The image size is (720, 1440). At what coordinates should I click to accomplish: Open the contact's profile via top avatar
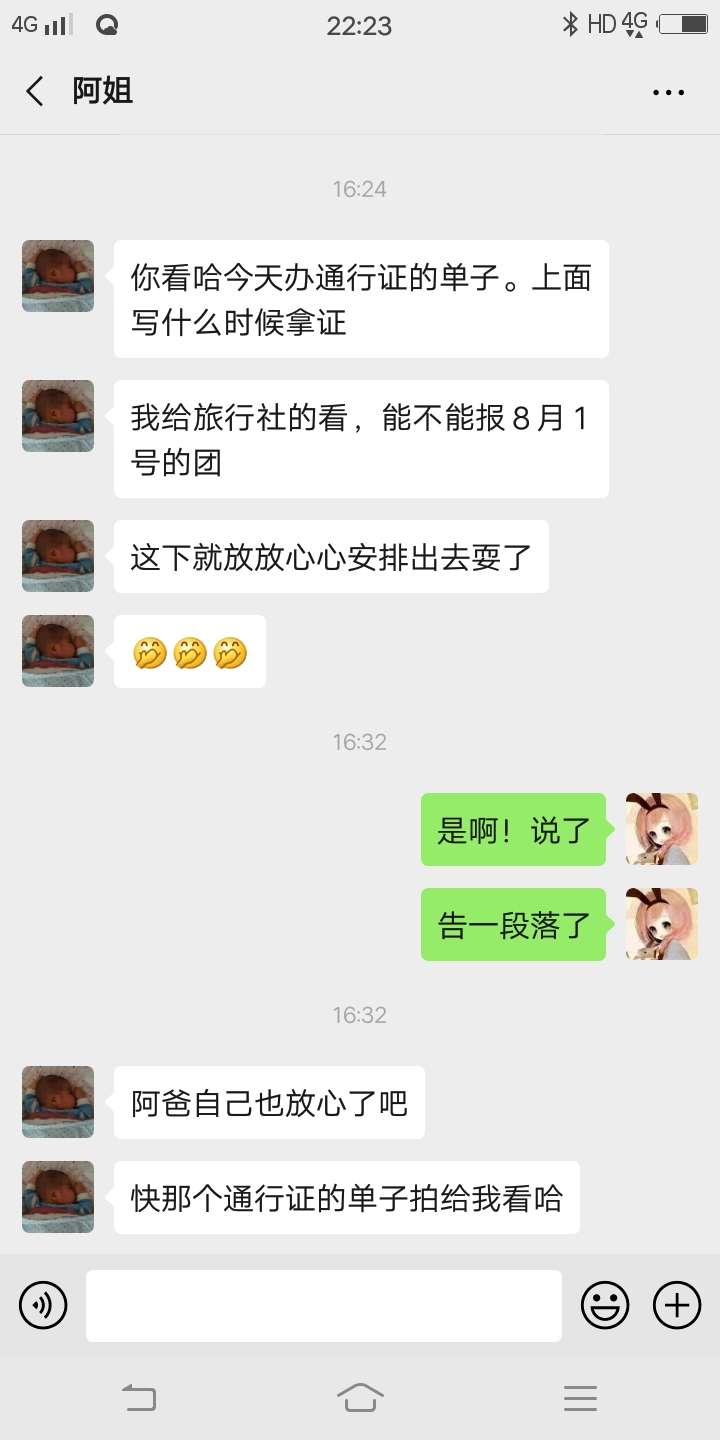[57, 275]
